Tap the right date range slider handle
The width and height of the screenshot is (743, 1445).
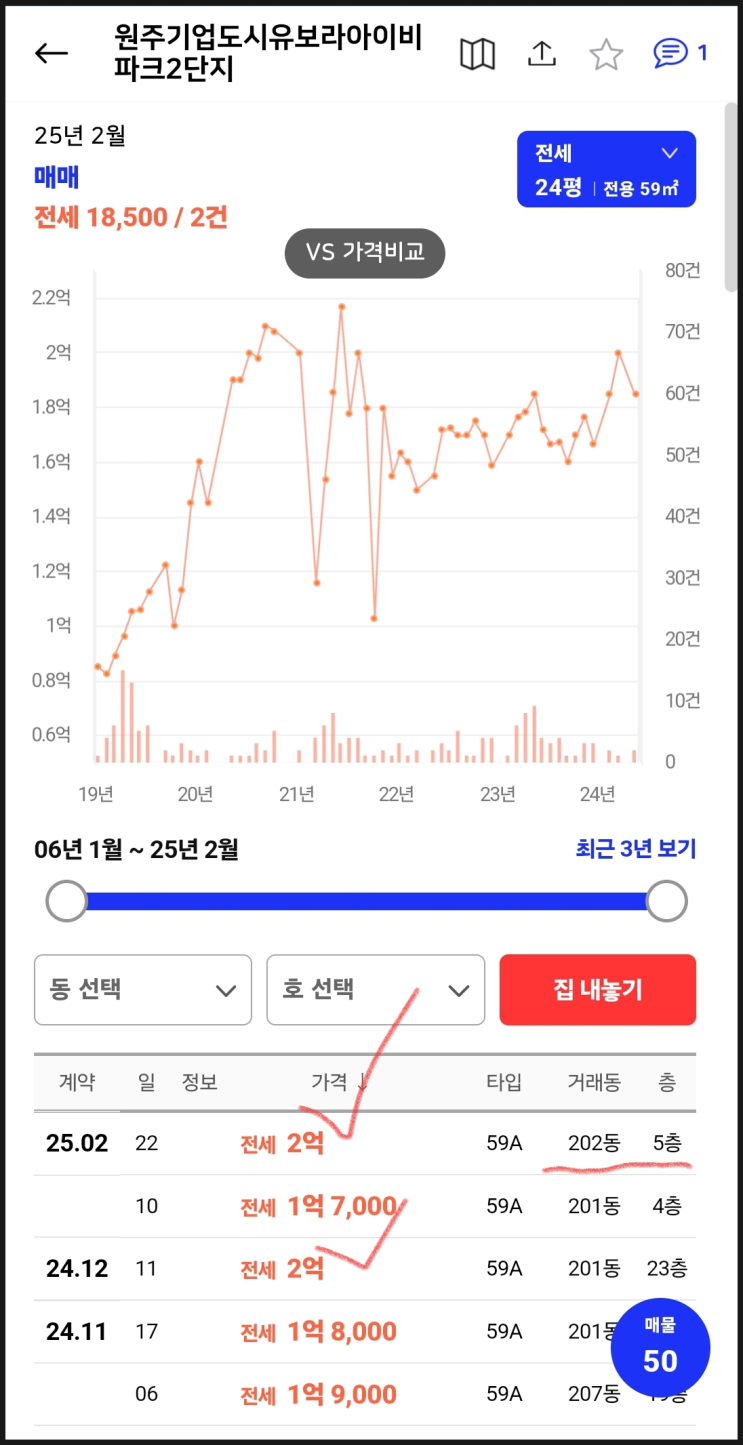(x=666, y=901)
